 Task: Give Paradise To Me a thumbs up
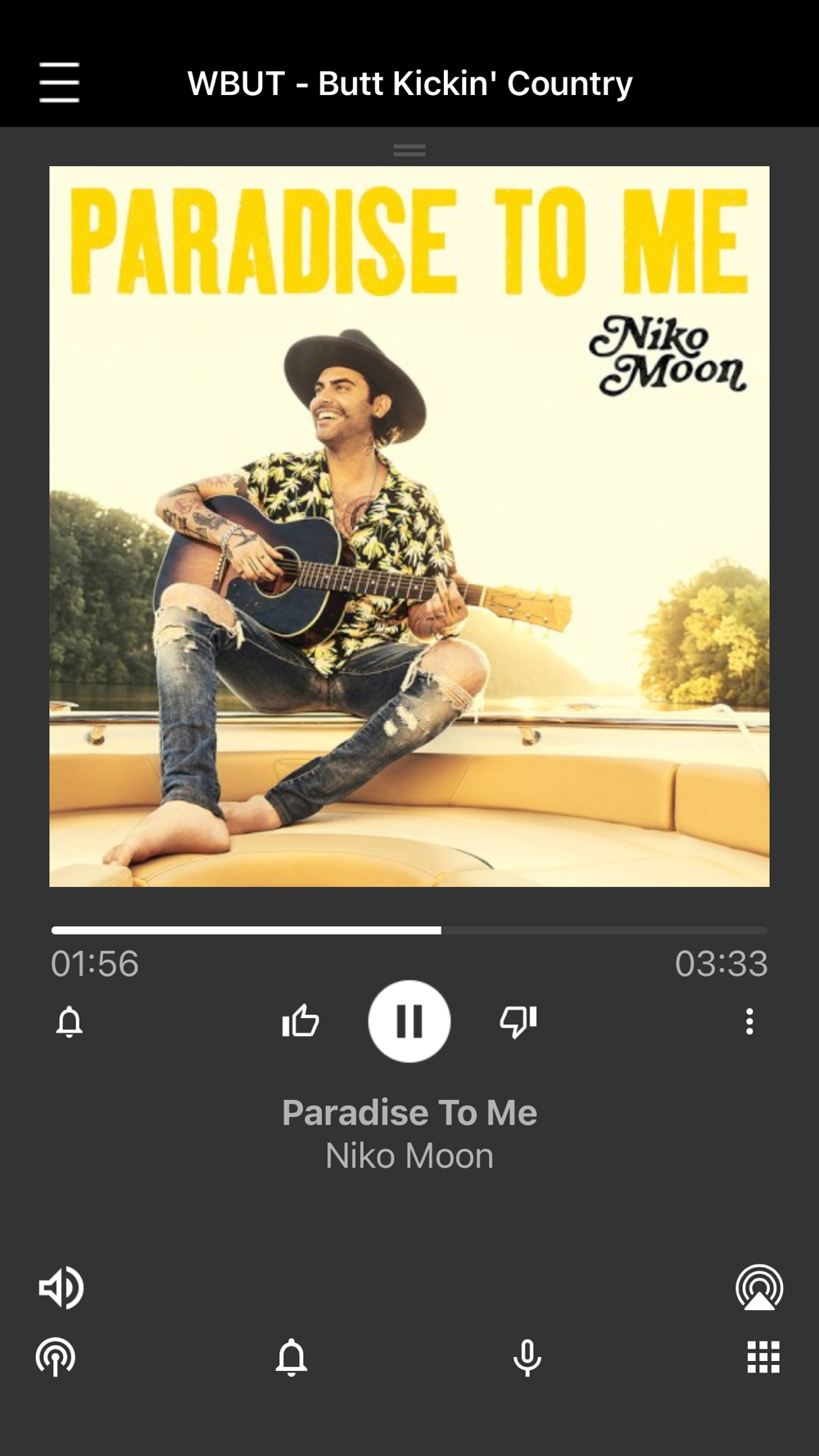pos(301,1021)
